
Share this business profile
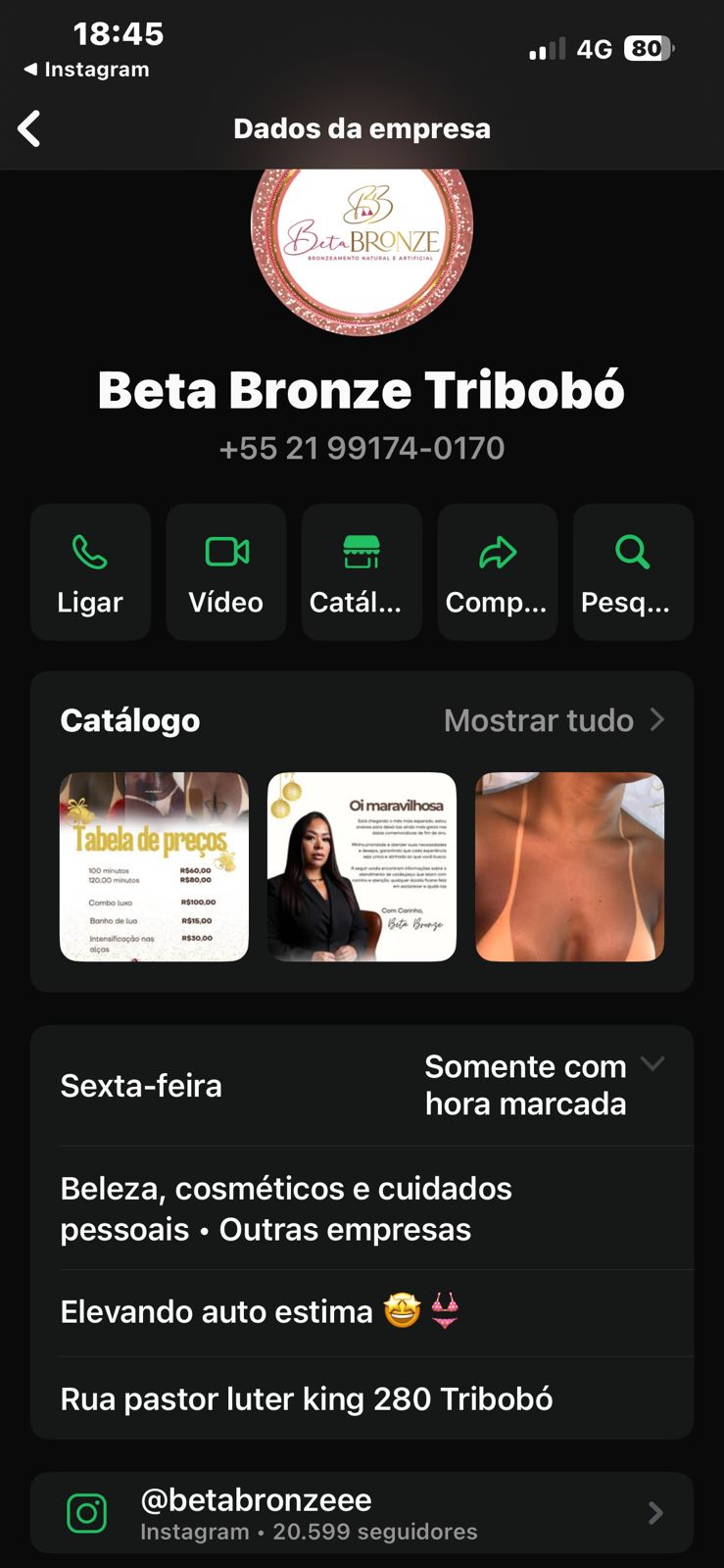pos(497,572)
